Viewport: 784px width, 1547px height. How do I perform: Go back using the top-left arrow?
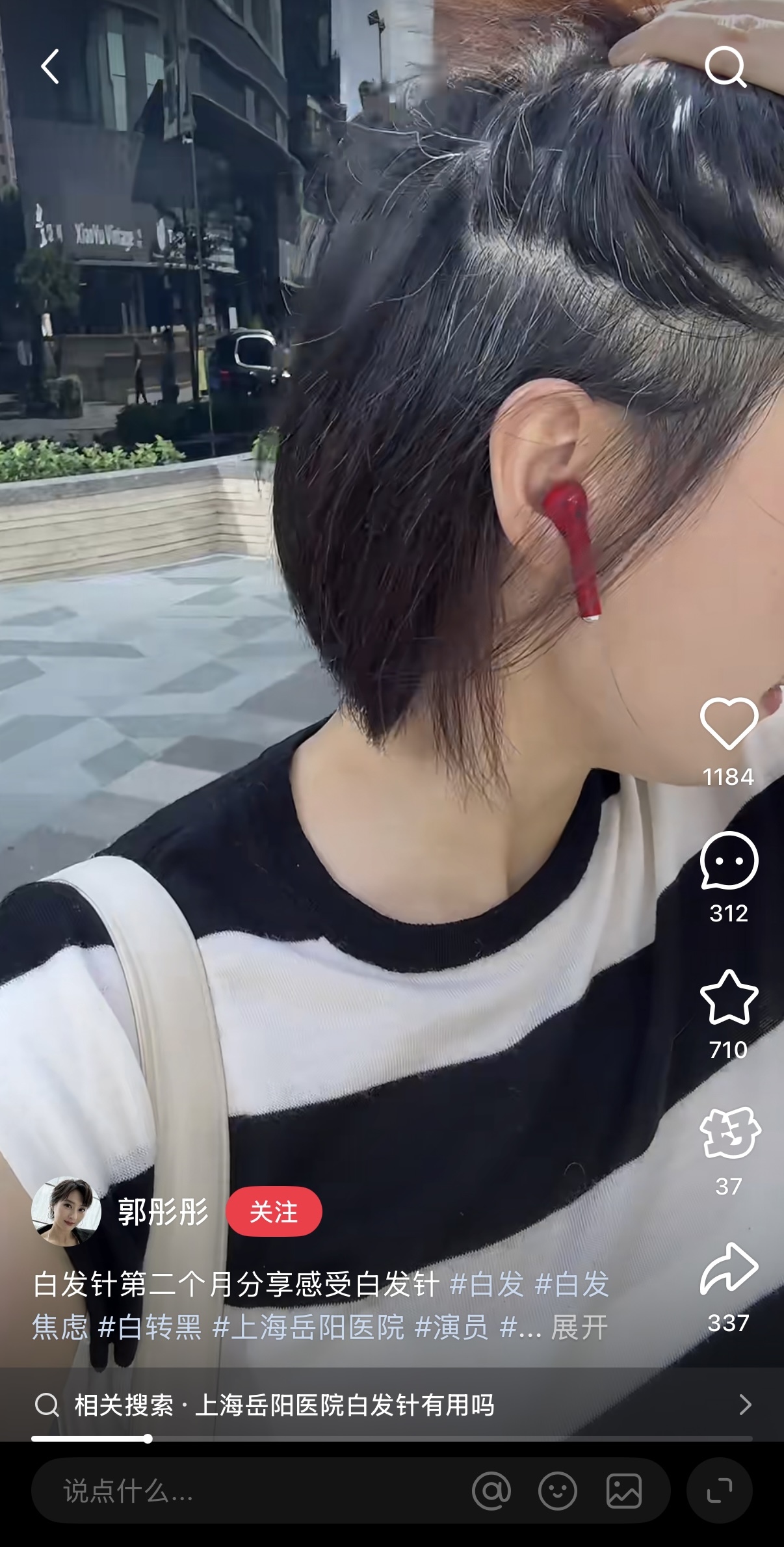[x=50, y=66]
